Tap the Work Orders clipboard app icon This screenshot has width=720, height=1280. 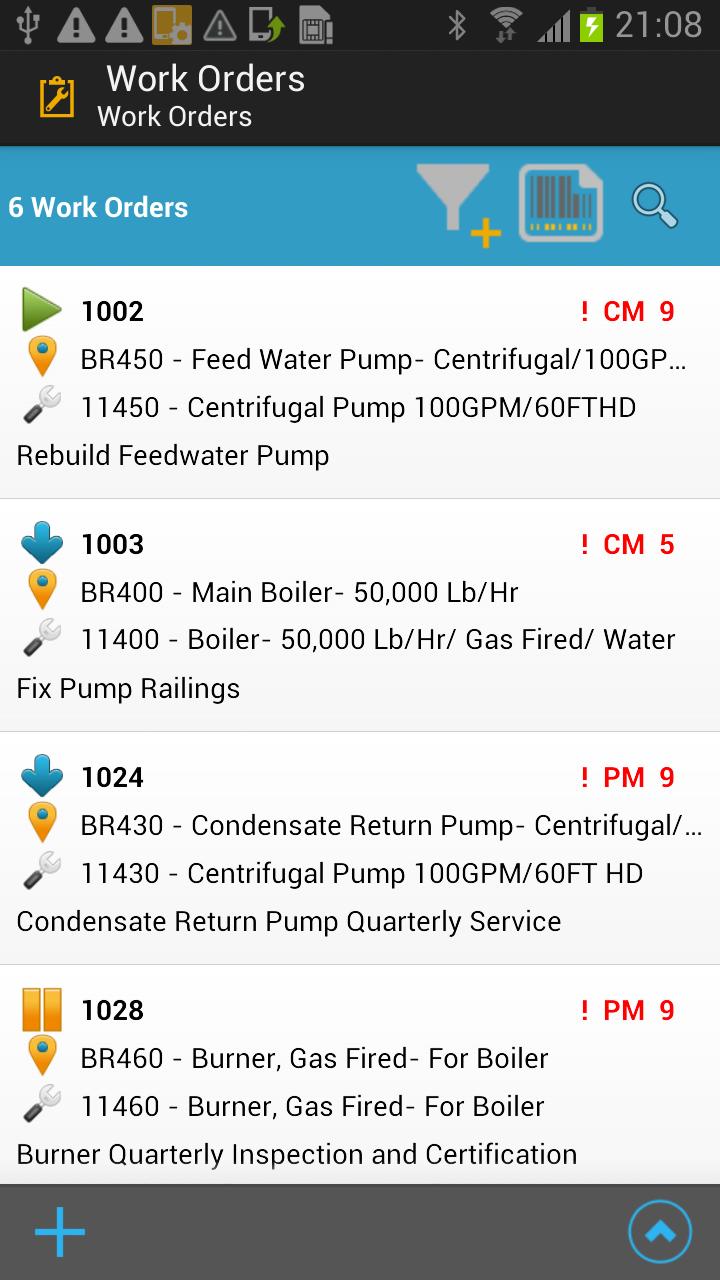(57, 97)
